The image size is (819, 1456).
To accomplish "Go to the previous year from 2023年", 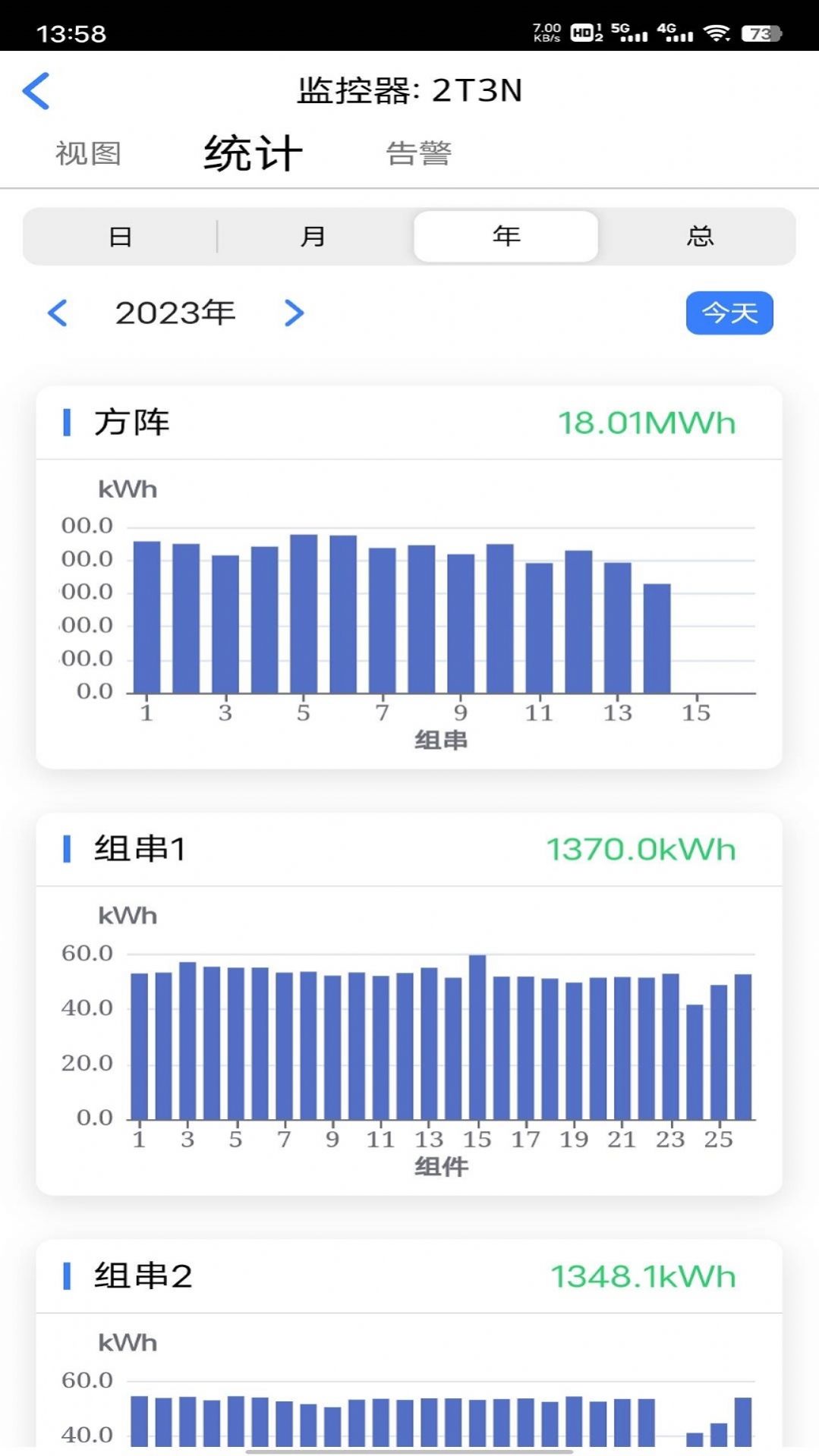I will point(58,313).
